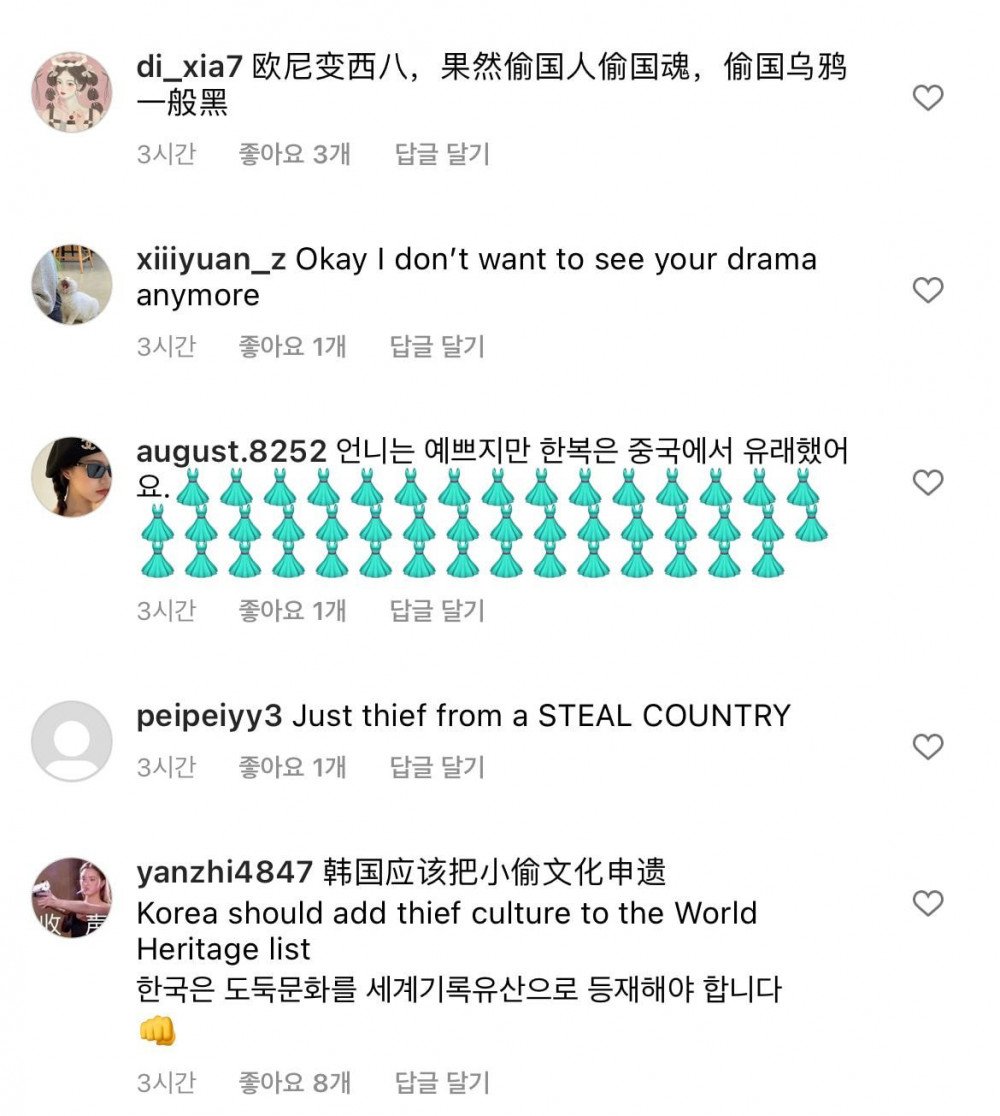Like august.8252's comment via the heart toggle
The width and height of the screenshot is (1000, 1116).
[x=927, y=484]
